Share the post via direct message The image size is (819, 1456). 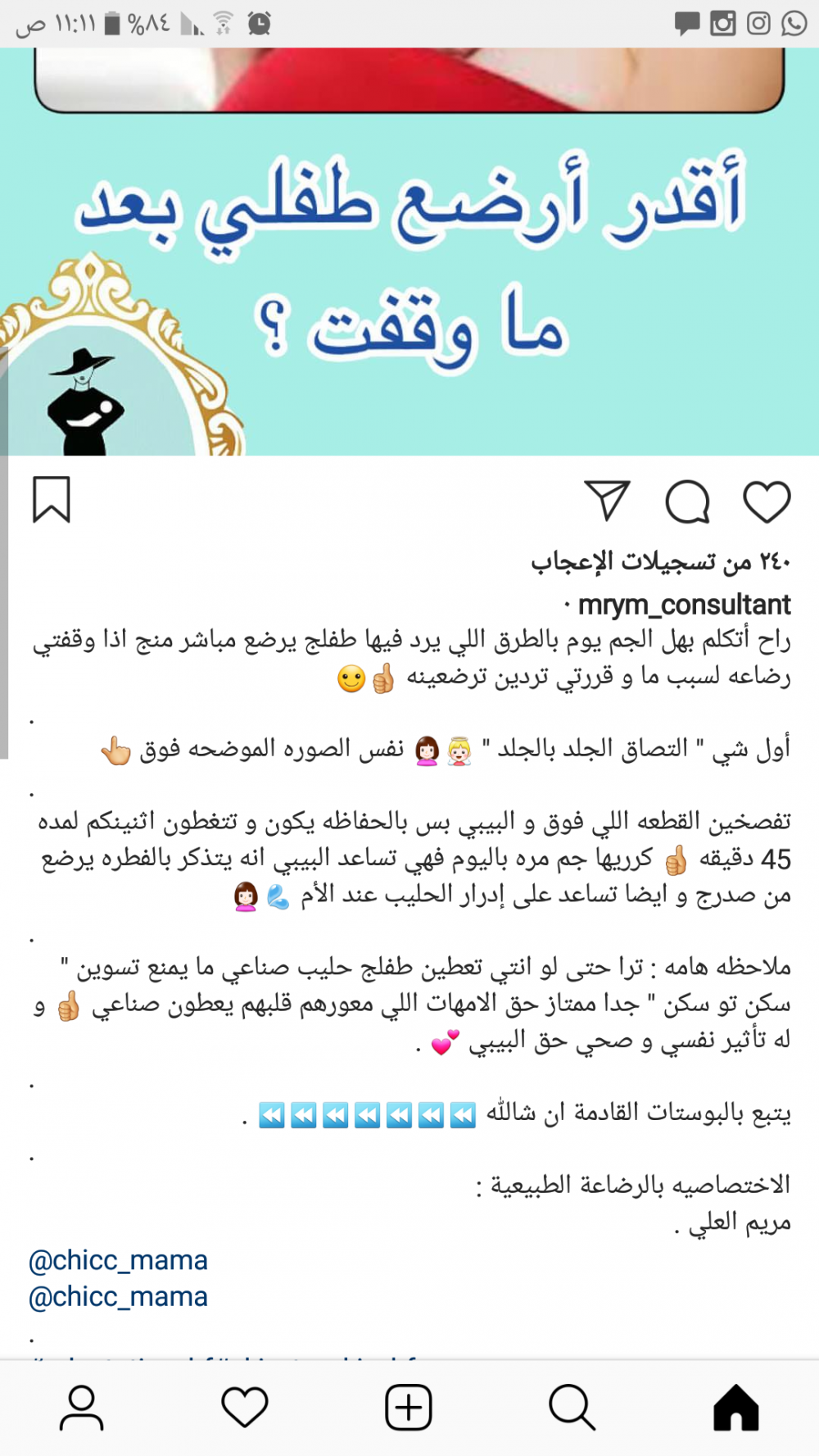607,501
